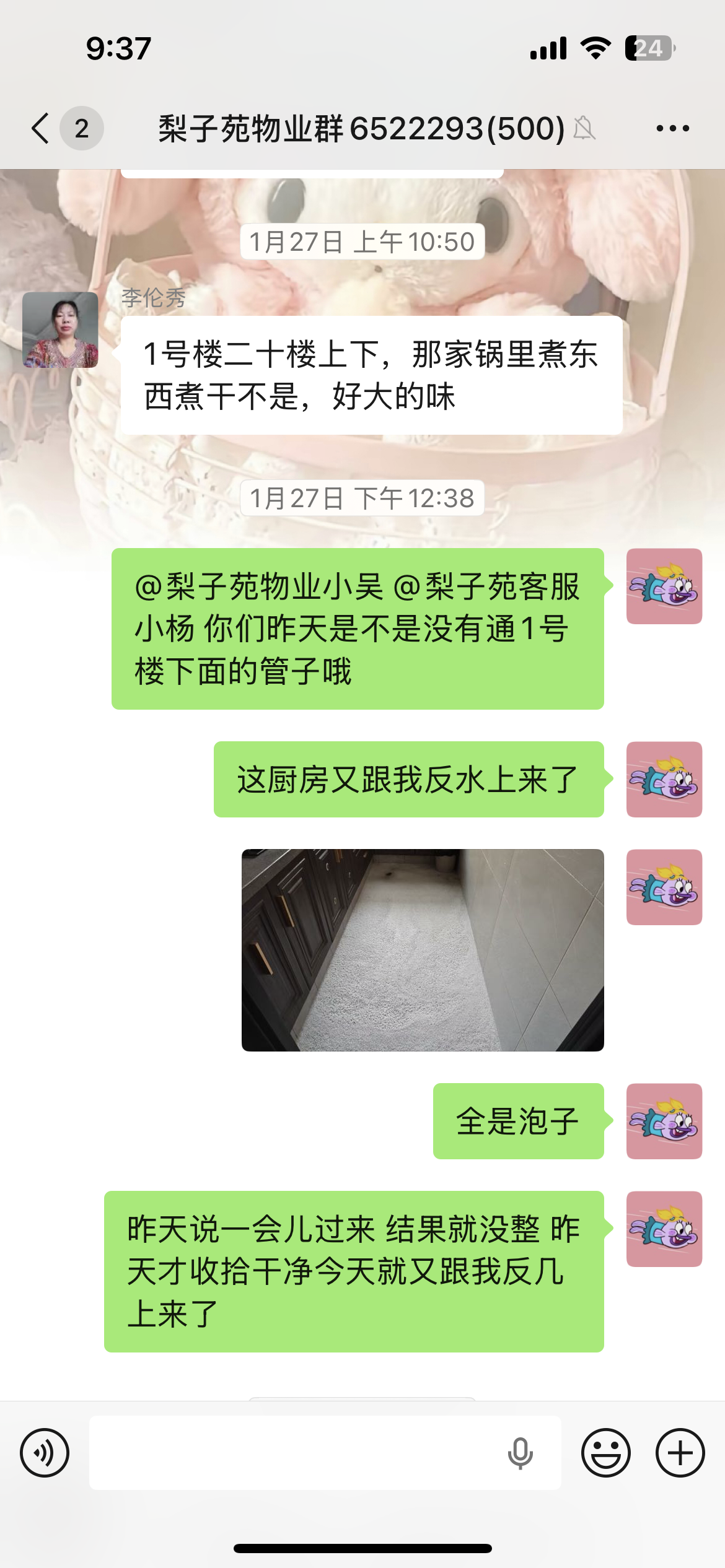Start voice dictation with the microphone

coord(520,1452)
